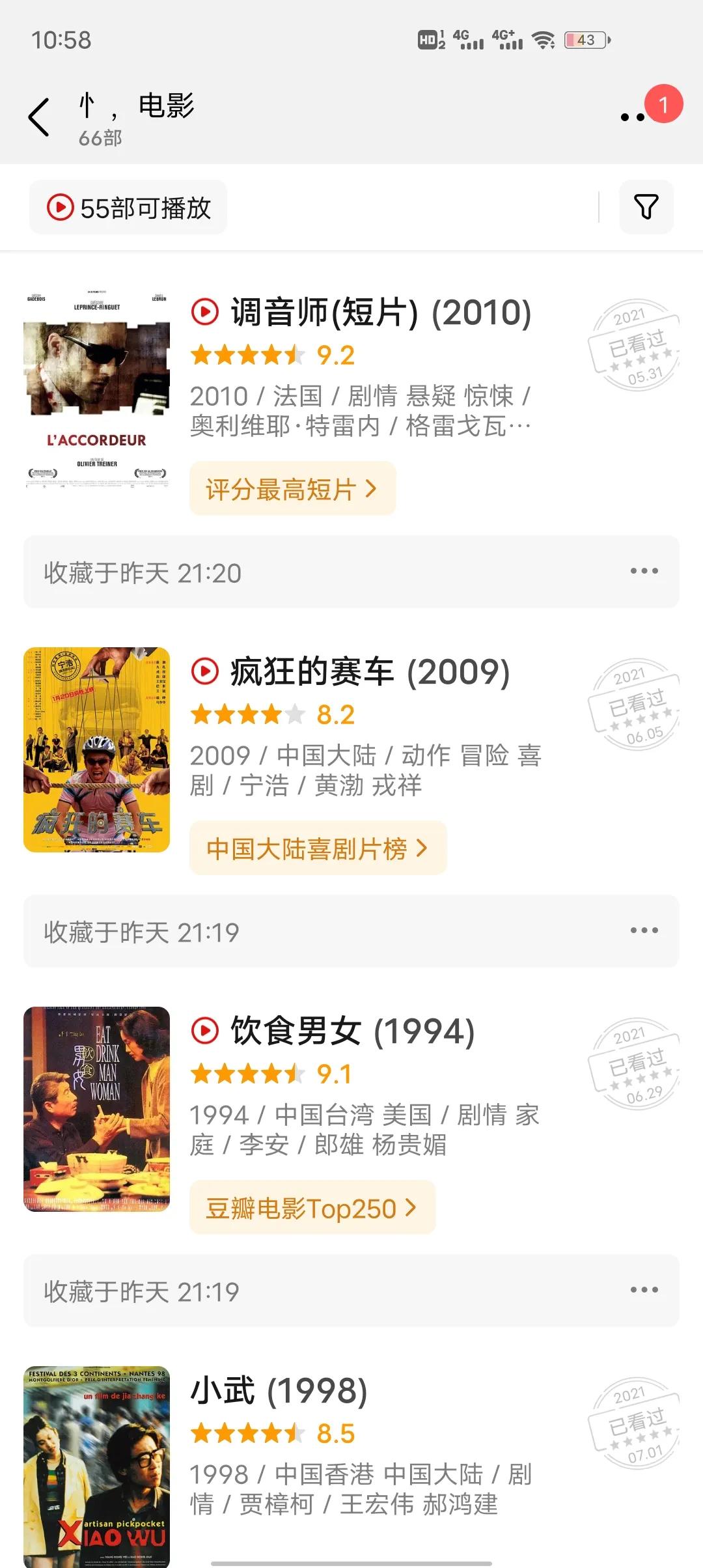Tap the play icon beside 饮食男女
This screenshot has width=703, height=1568.
[205, 1031]
